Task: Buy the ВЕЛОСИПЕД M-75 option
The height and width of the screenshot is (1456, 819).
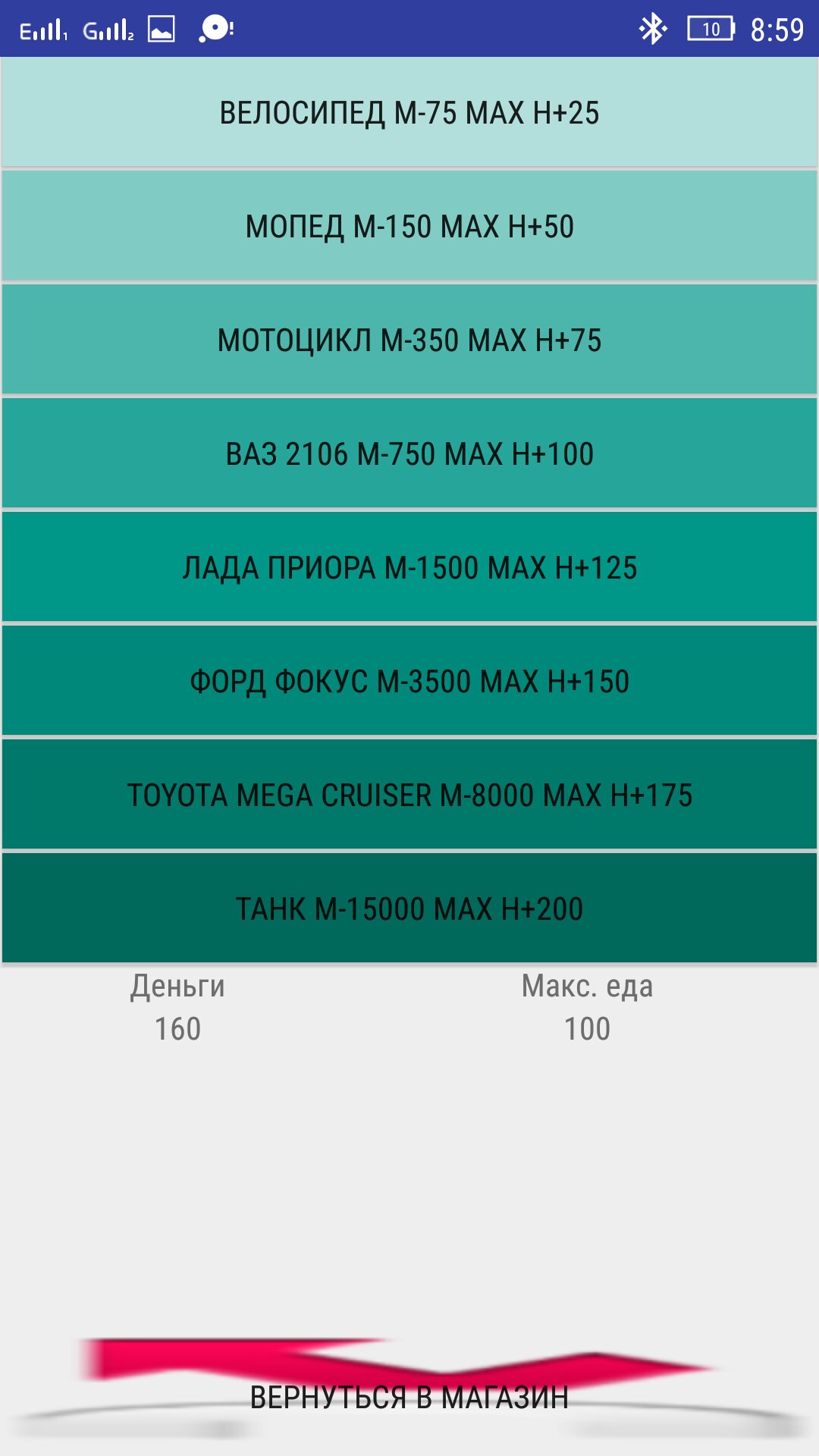Action: (409, 112)
